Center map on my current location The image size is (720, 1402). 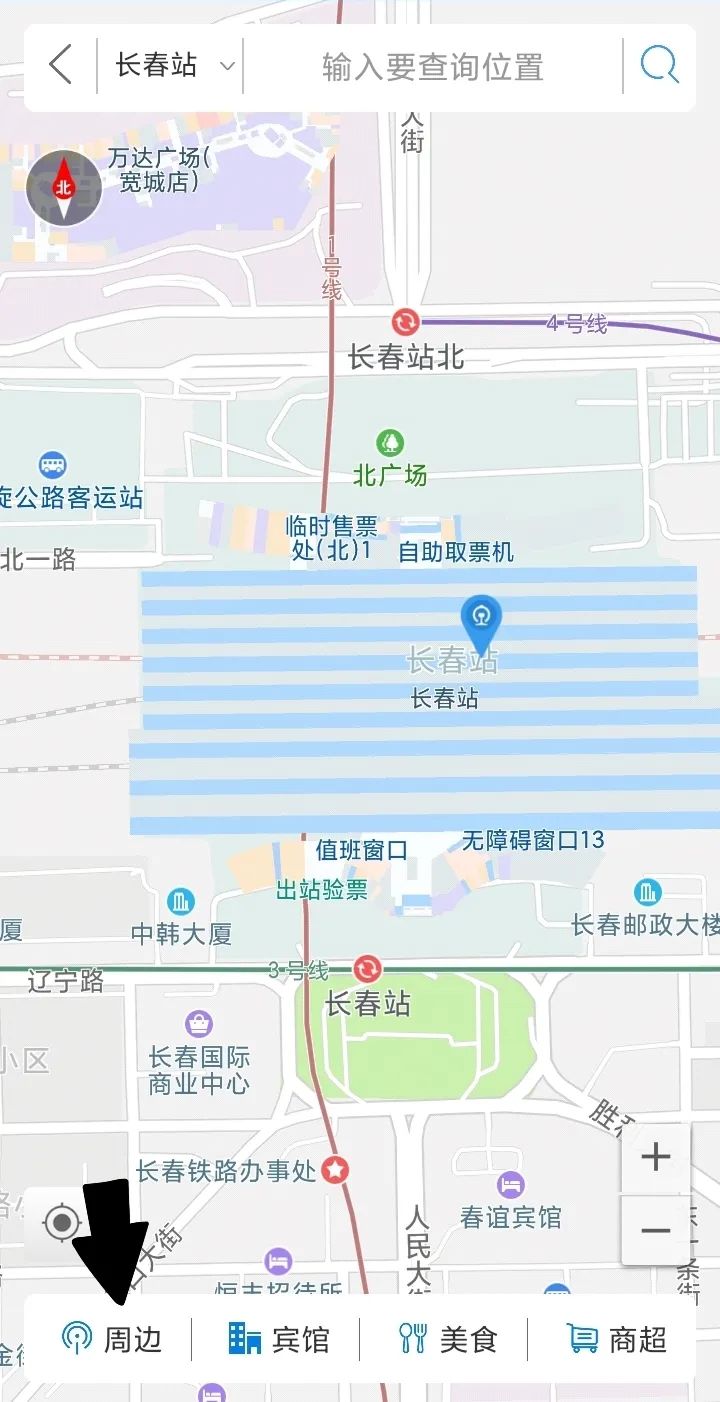[63, 1222]
